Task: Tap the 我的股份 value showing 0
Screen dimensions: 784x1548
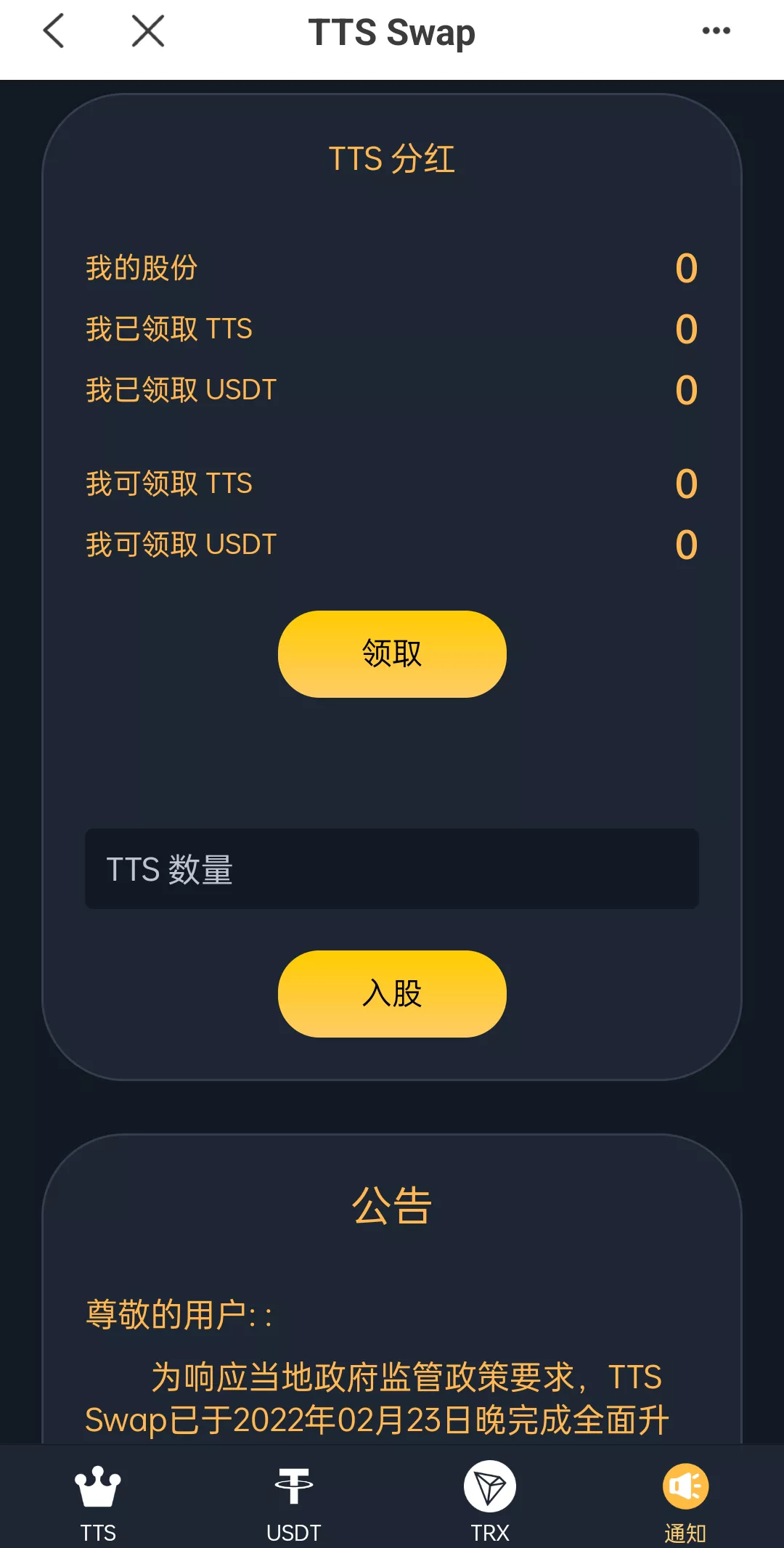Action: (685, 268)
